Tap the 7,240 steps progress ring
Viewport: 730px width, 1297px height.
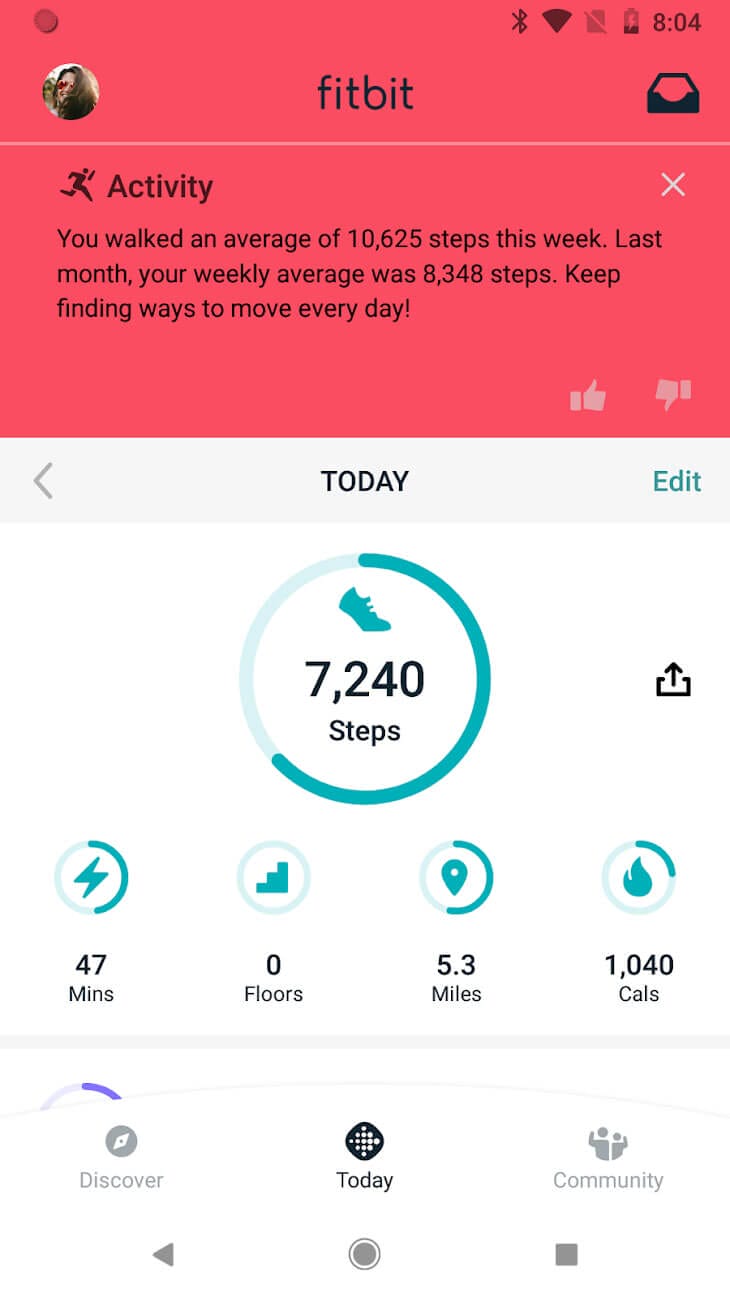pyautogui.click(x=364, y=678)
